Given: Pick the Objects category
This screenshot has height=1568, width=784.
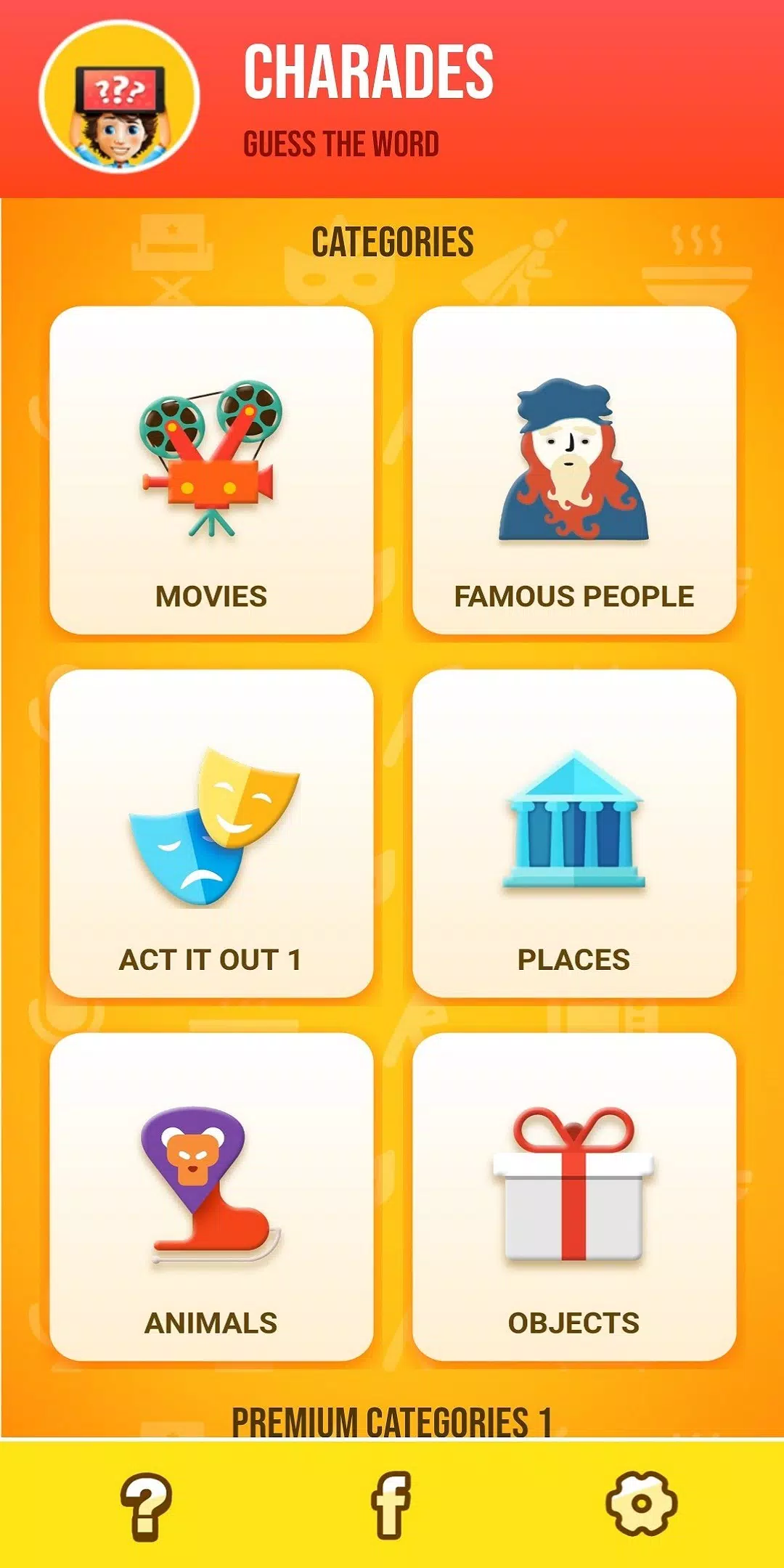Looking at the screenshot, I should (x=574, y=1196).
